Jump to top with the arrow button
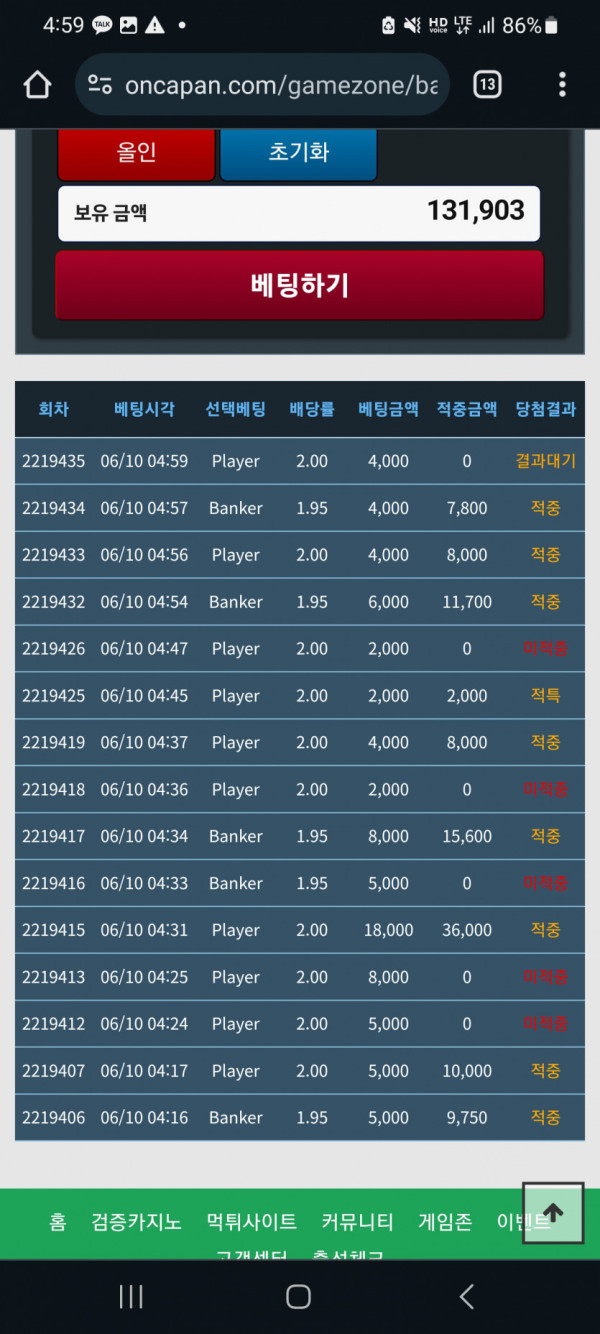The height and width of the screenshot is (1334, 600). pyautogui.click(x=553, y=1213)
